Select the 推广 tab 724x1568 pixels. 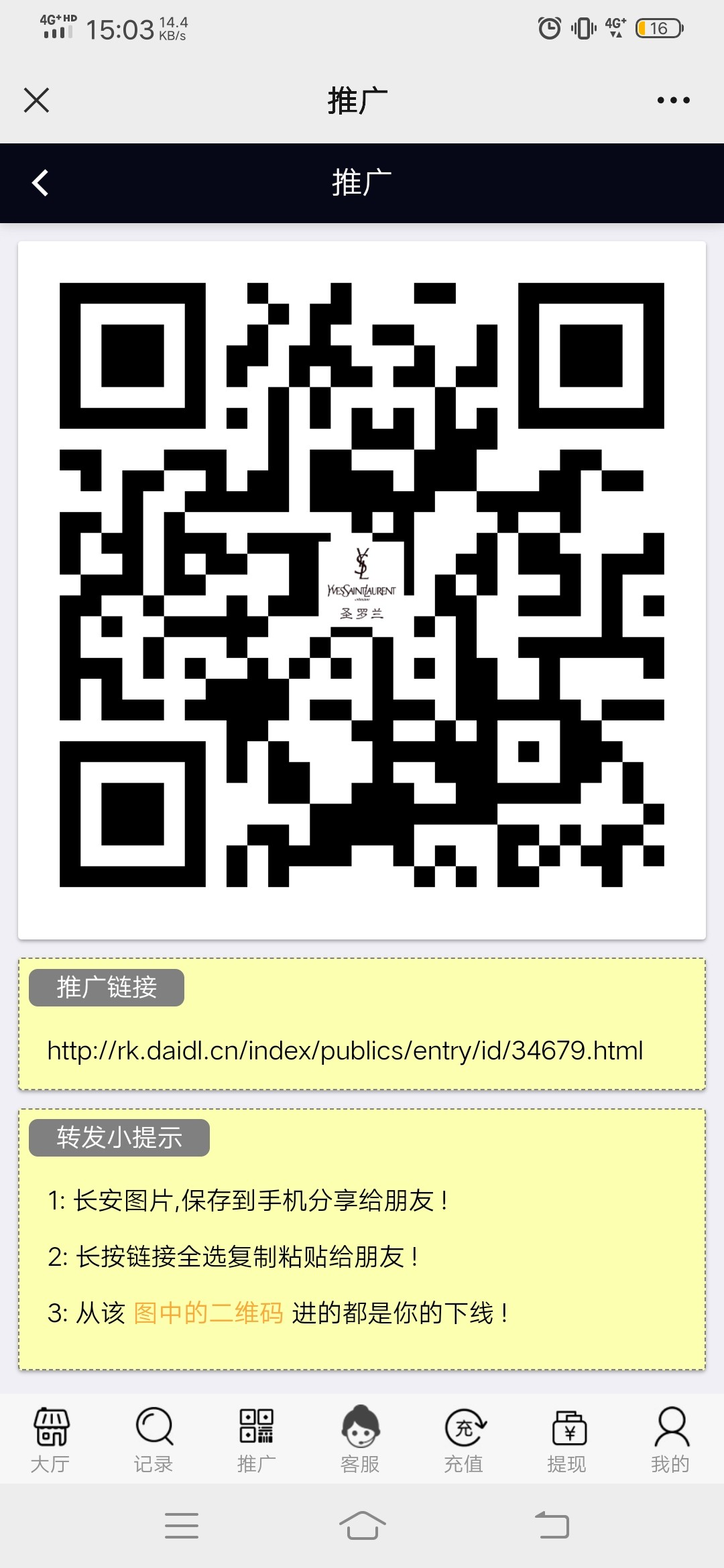pos(257,1439)
